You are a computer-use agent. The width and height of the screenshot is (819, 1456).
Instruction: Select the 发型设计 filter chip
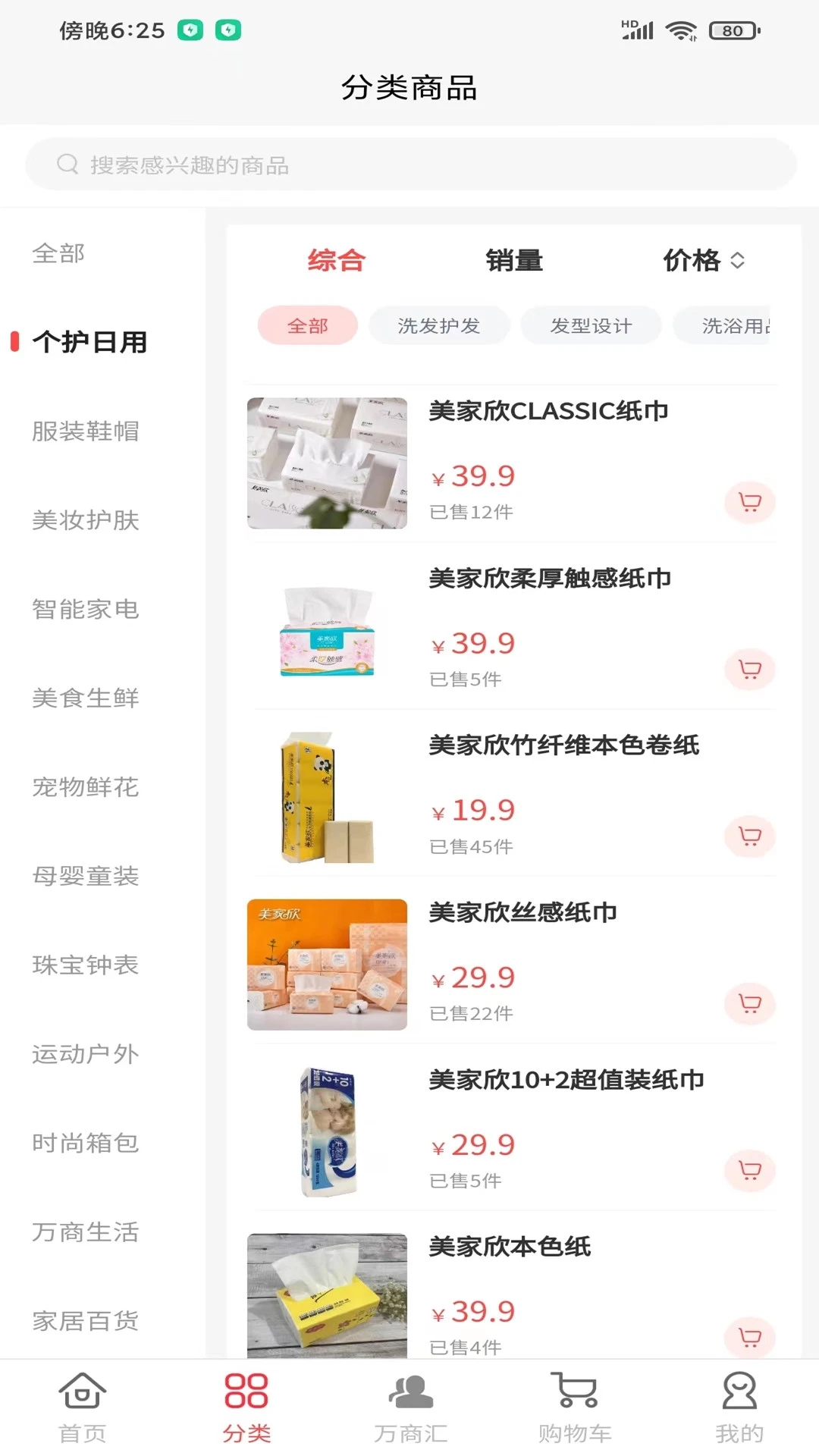pyautogui.click(x=591, y=325)
